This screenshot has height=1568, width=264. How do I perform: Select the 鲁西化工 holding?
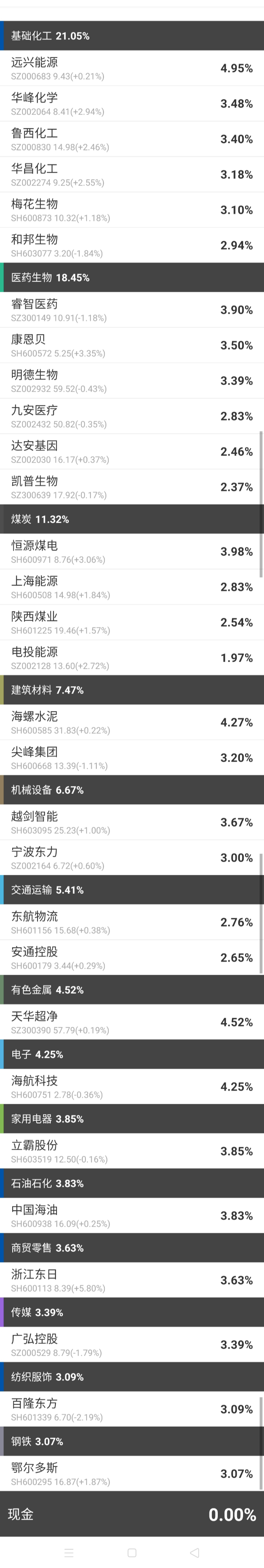click(x=132, y=139)
